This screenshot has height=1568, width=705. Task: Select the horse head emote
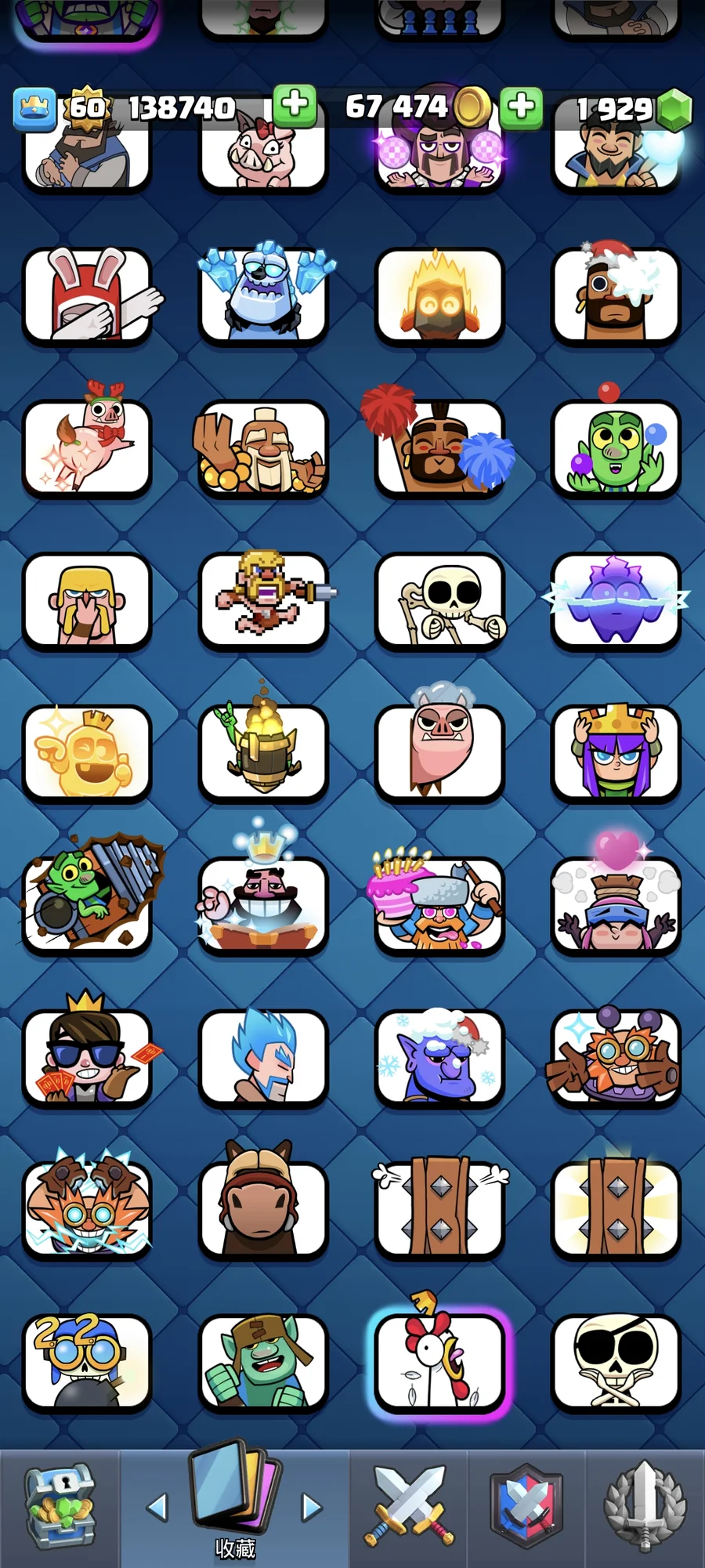point(263,1208)
